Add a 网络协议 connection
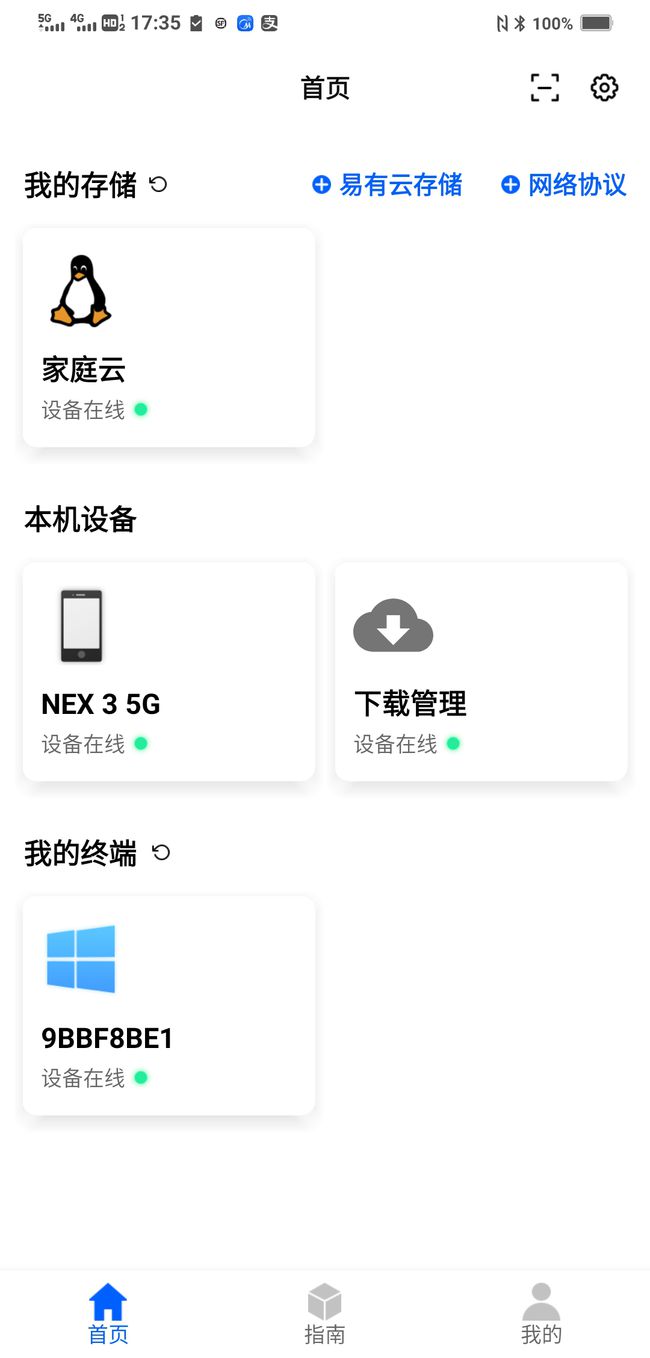Screen dimensions: 650x1358 click(564, 185)
